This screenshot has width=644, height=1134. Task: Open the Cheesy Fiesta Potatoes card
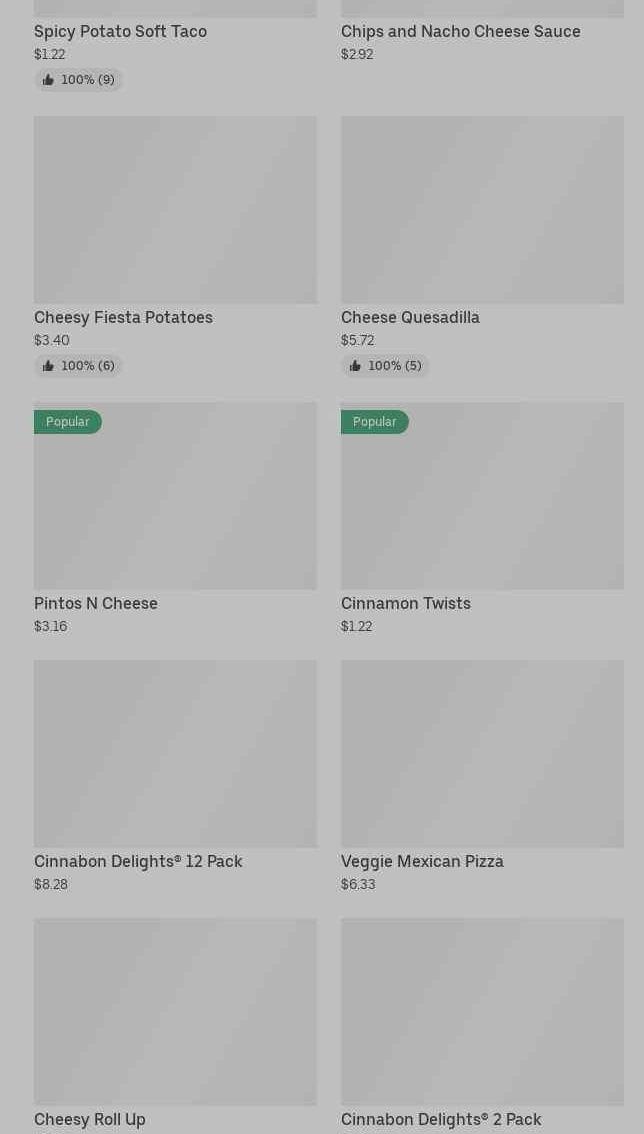click(x=175, y=210)
